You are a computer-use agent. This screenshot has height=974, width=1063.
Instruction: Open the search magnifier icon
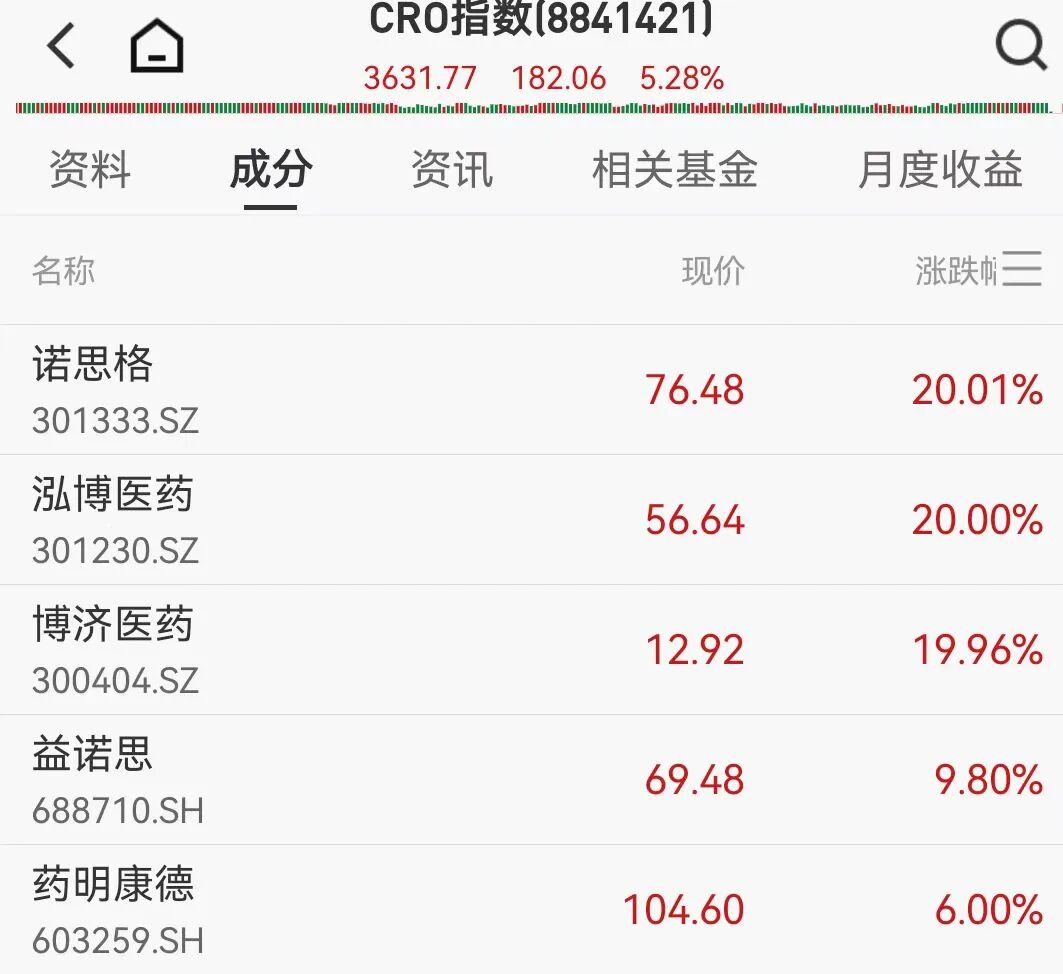pos(1020,45)
